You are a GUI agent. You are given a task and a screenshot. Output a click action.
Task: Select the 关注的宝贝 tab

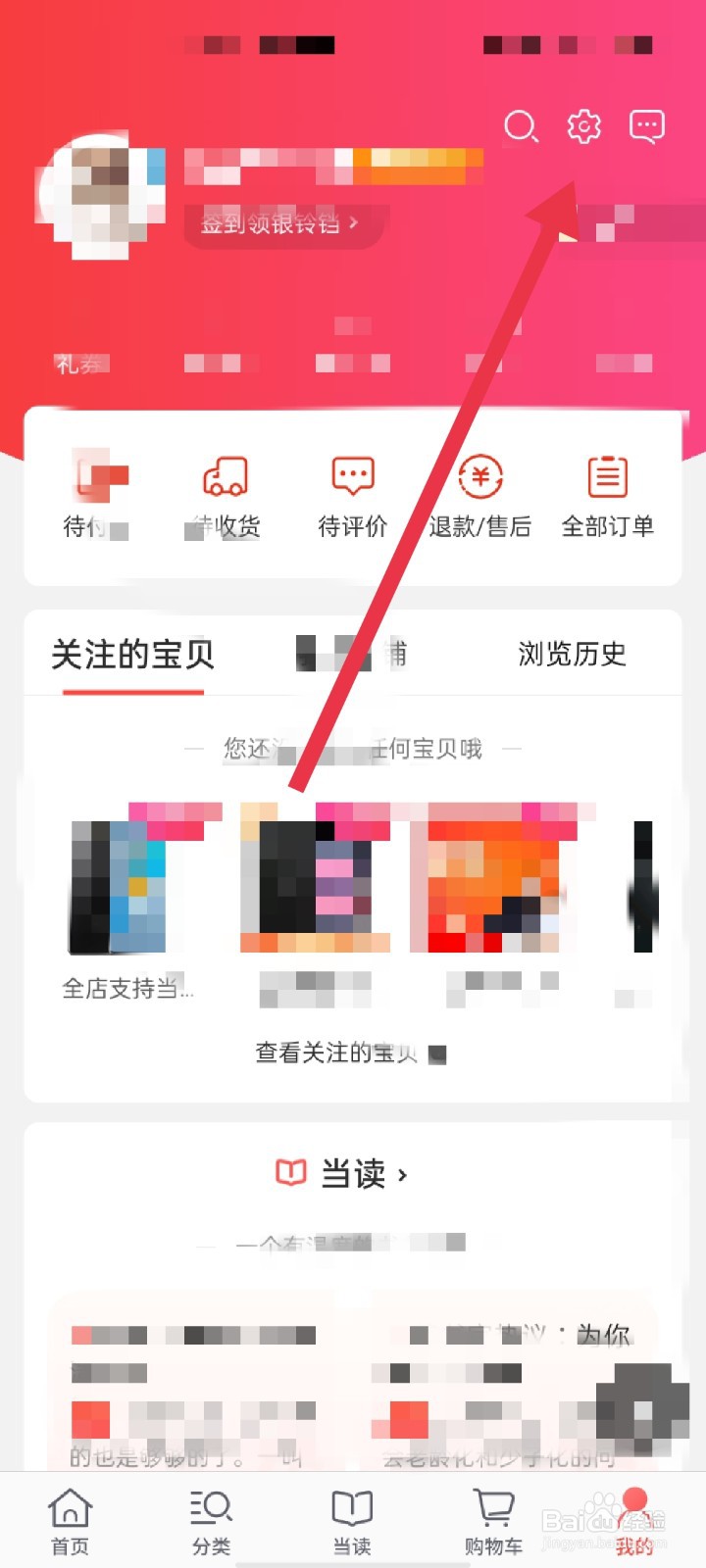pyautogui.click(x=135, y=655)
